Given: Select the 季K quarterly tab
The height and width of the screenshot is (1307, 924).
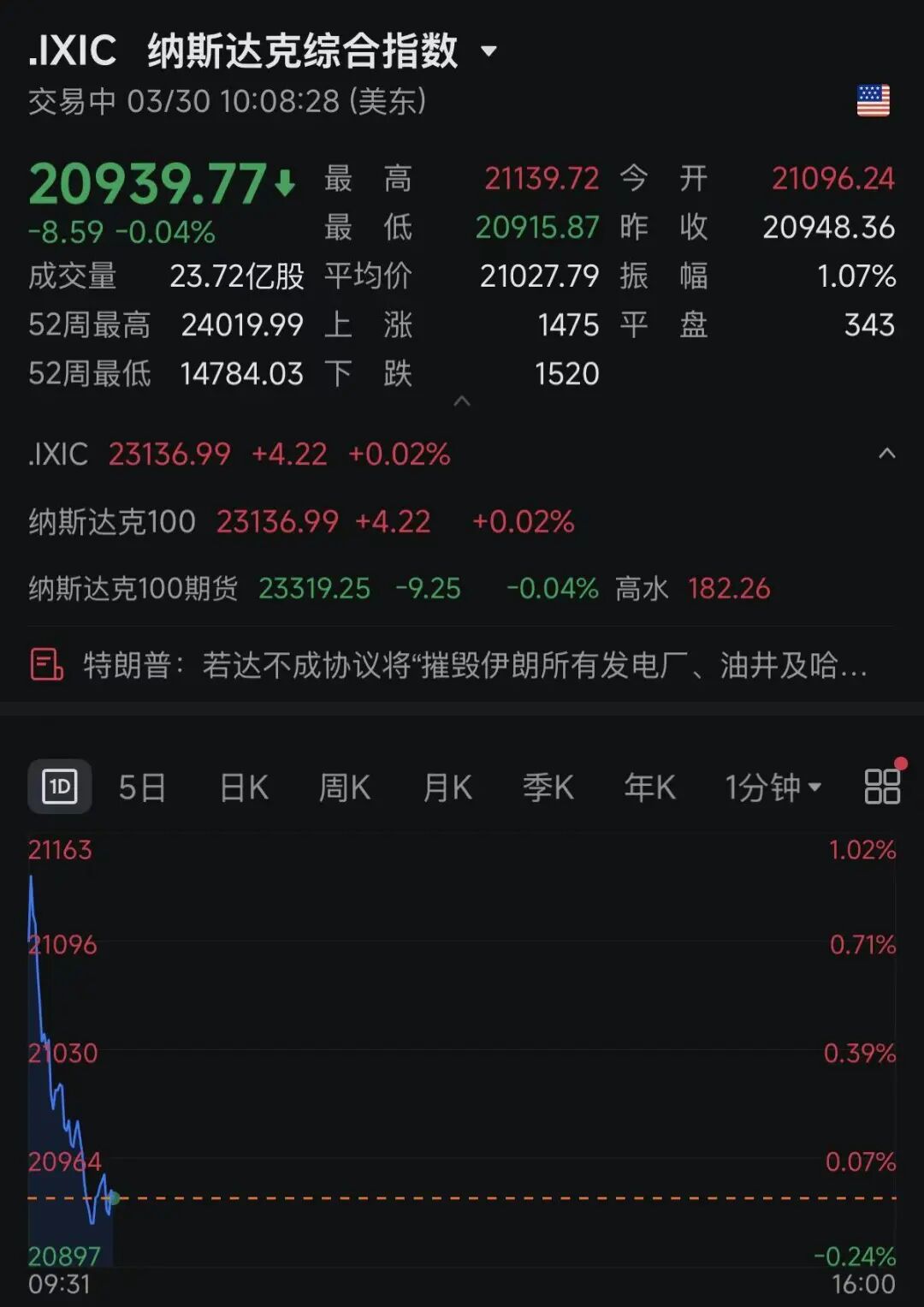Looking at the screenshot, I should (548, 786).
